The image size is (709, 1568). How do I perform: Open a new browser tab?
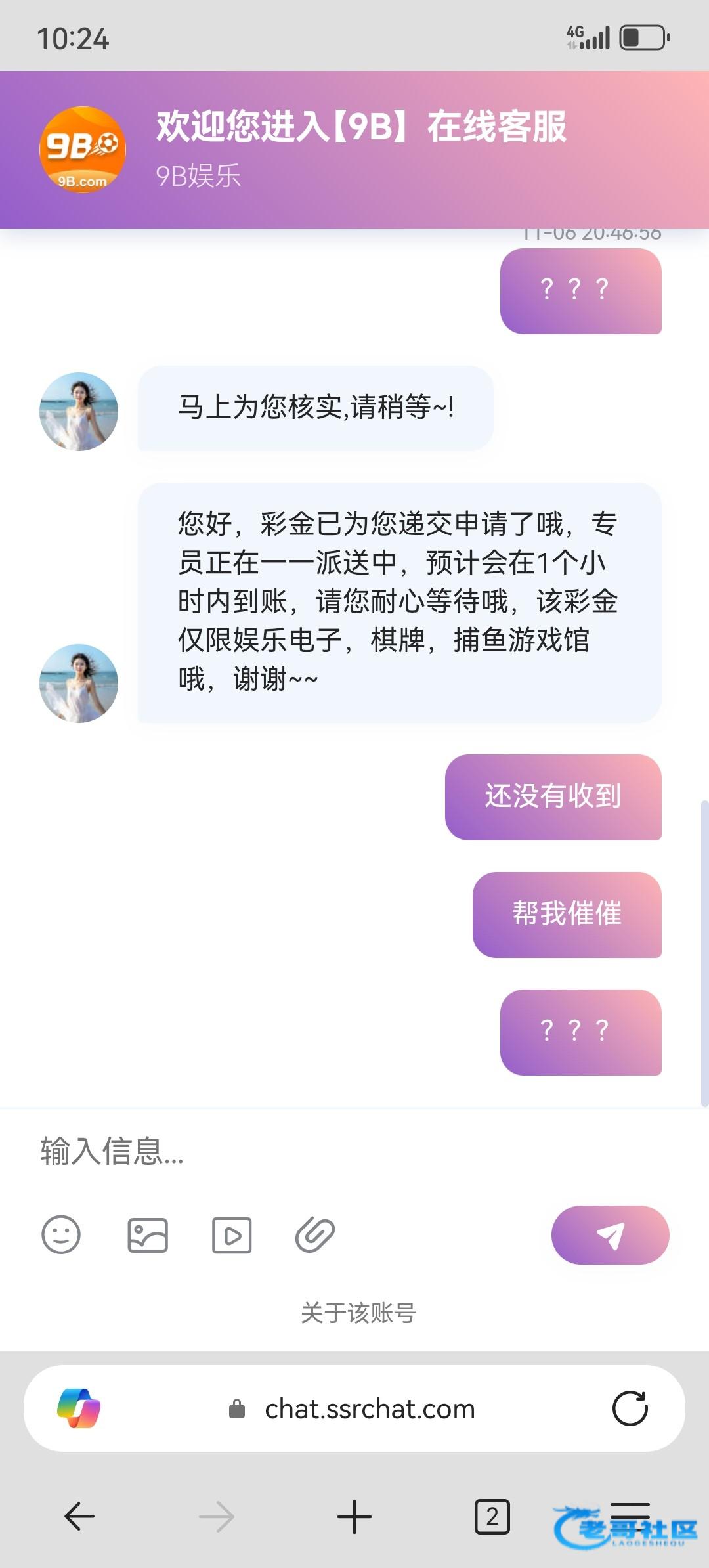354,1517
